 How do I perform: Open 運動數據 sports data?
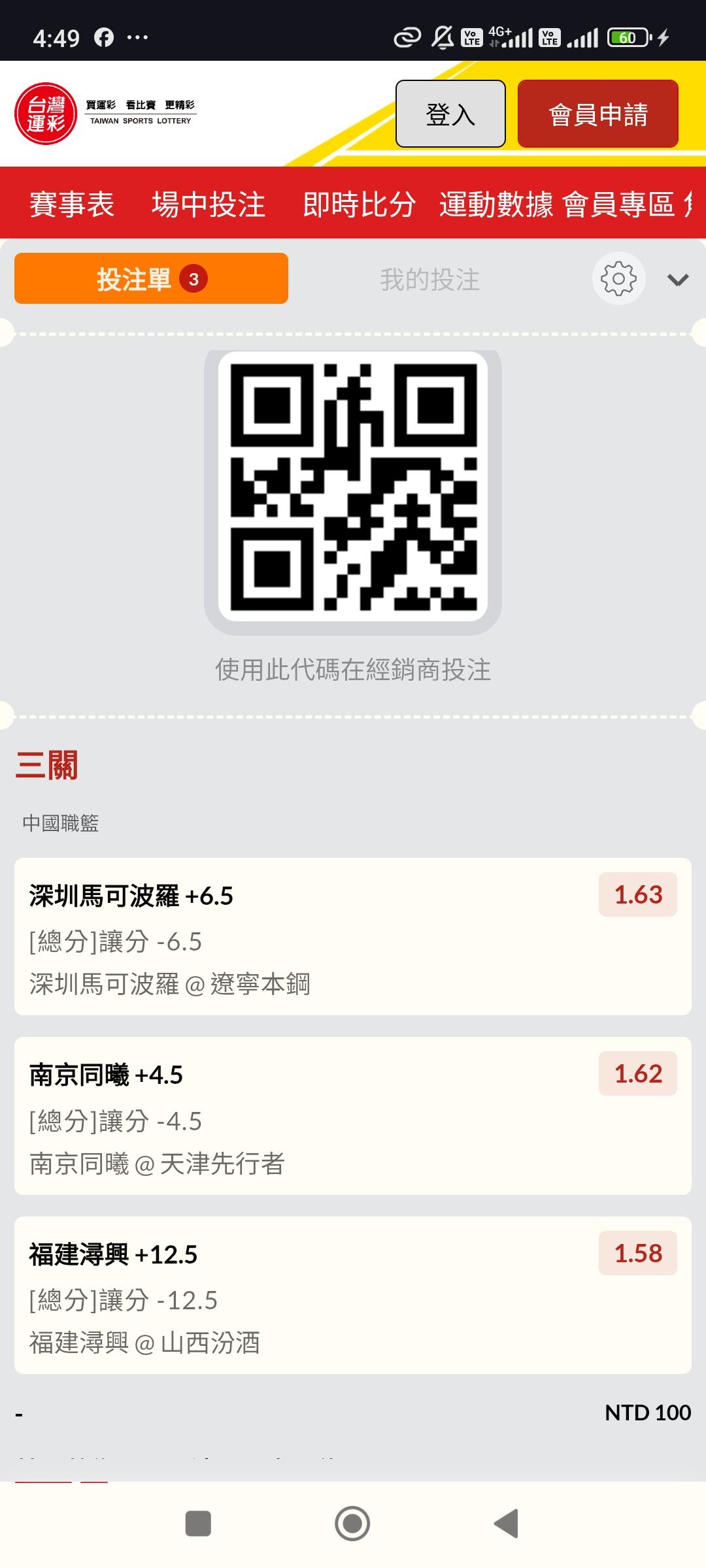496,204
